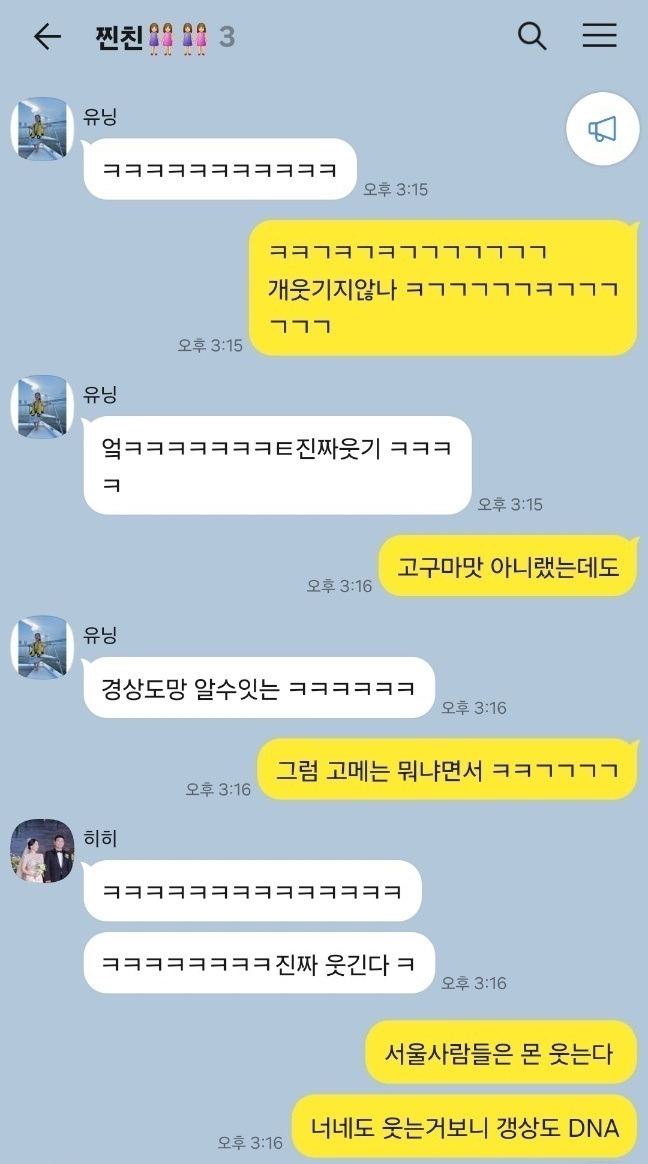Open 유닝's profile above 경상도망 message

pos(42,647)
